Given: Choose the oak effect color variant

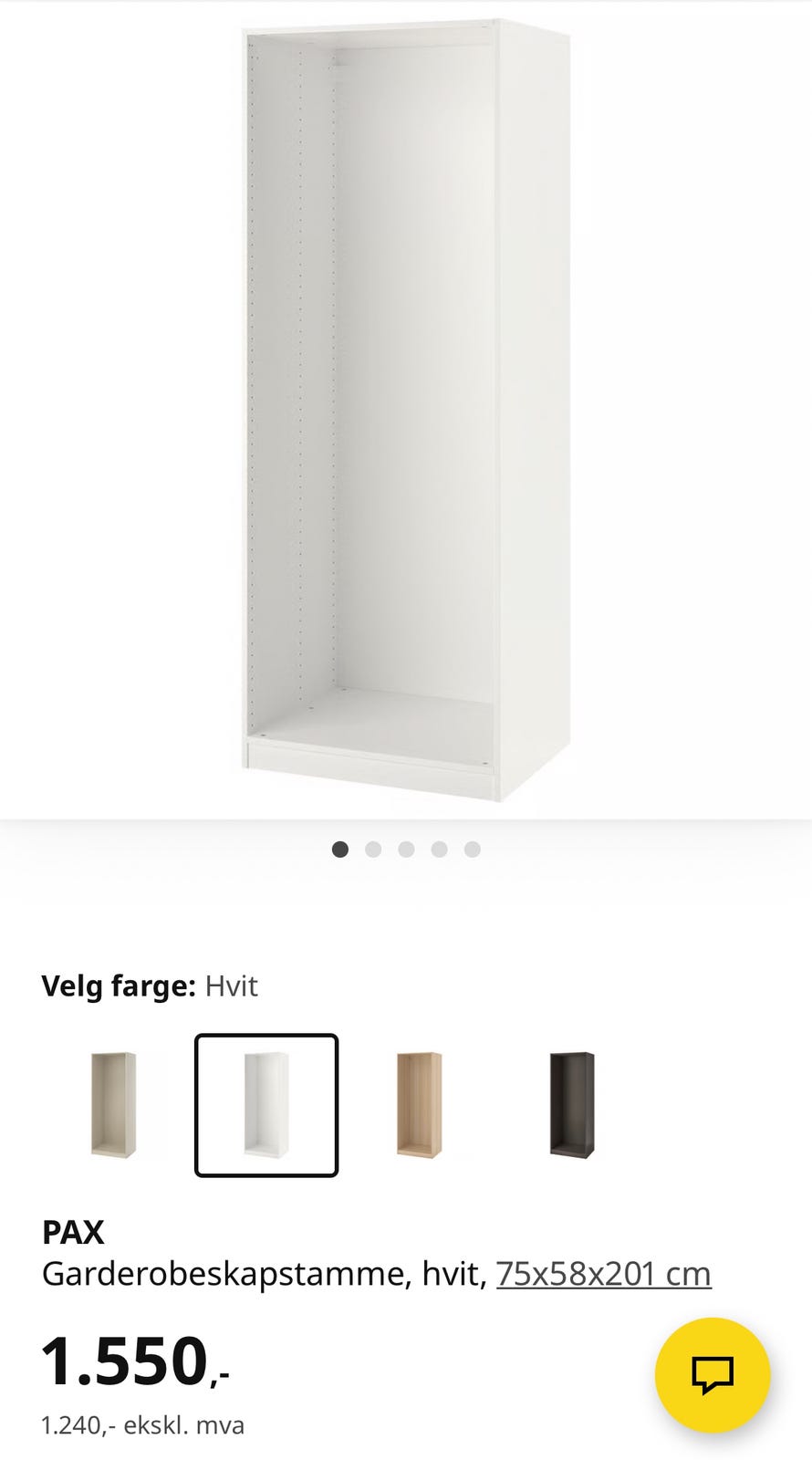Looking at the screenshot, I should point(417,1104).
